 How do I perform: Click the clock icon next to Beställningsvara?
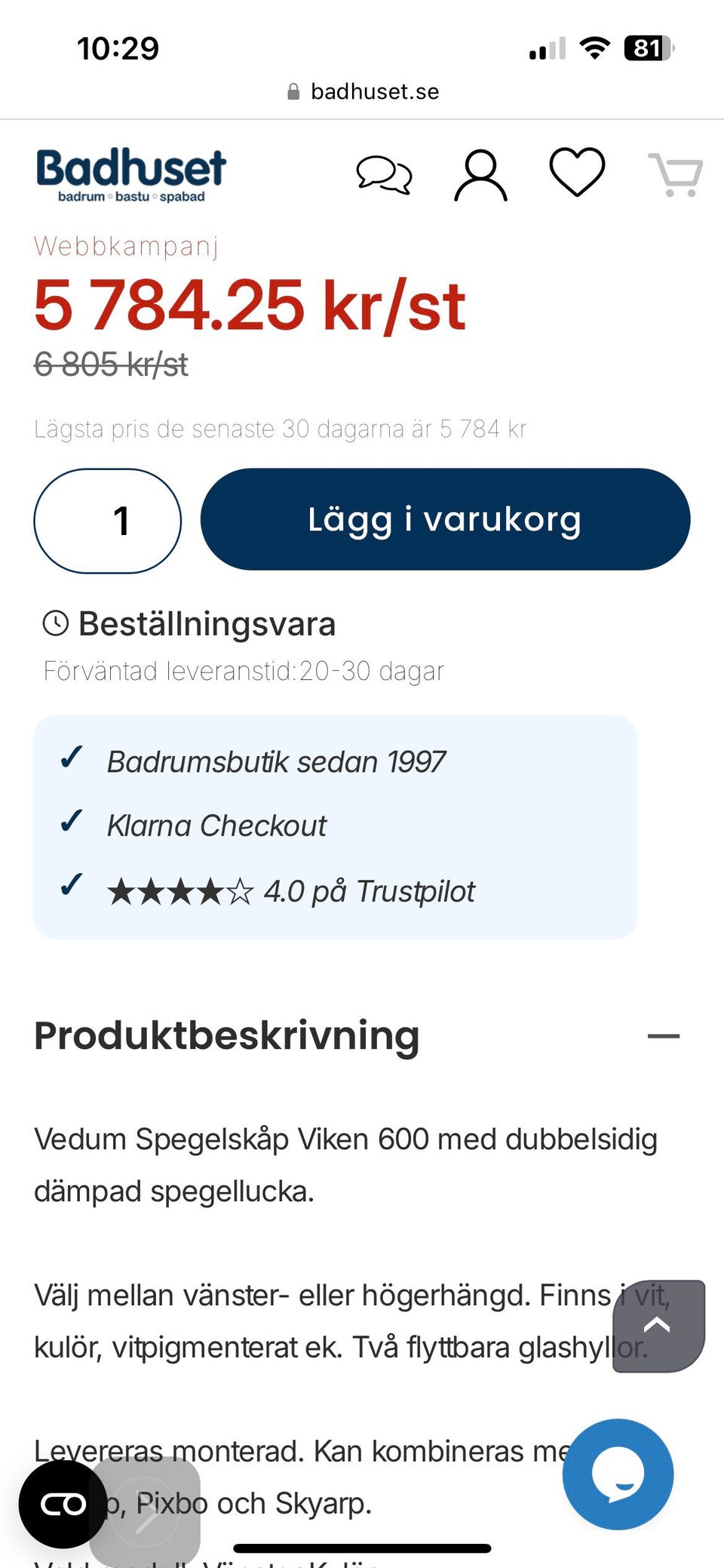55,623
